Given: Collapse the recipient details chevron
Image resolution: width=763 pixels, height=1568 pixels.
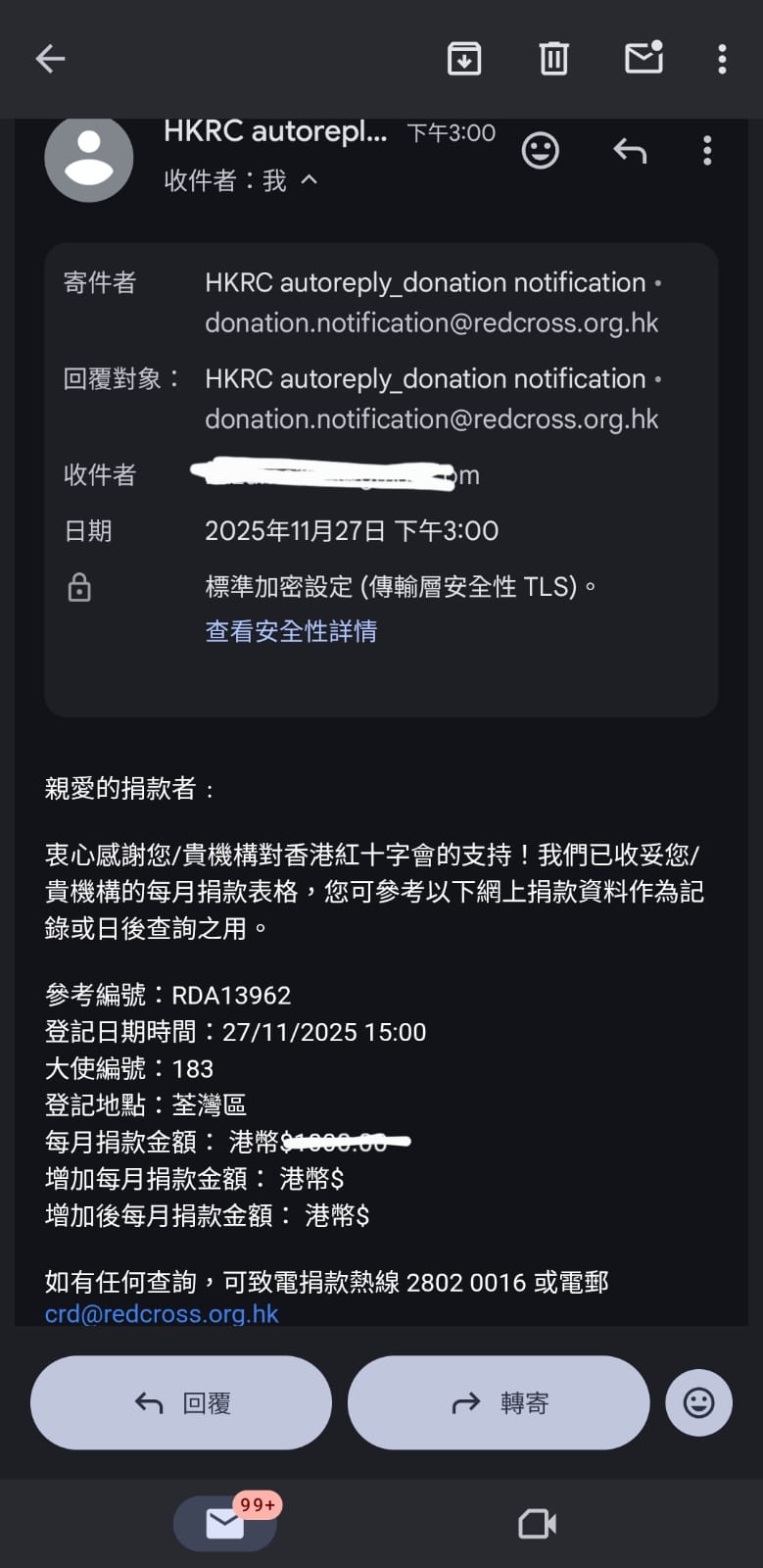Looking at the screenshot, I should [310, 180].
